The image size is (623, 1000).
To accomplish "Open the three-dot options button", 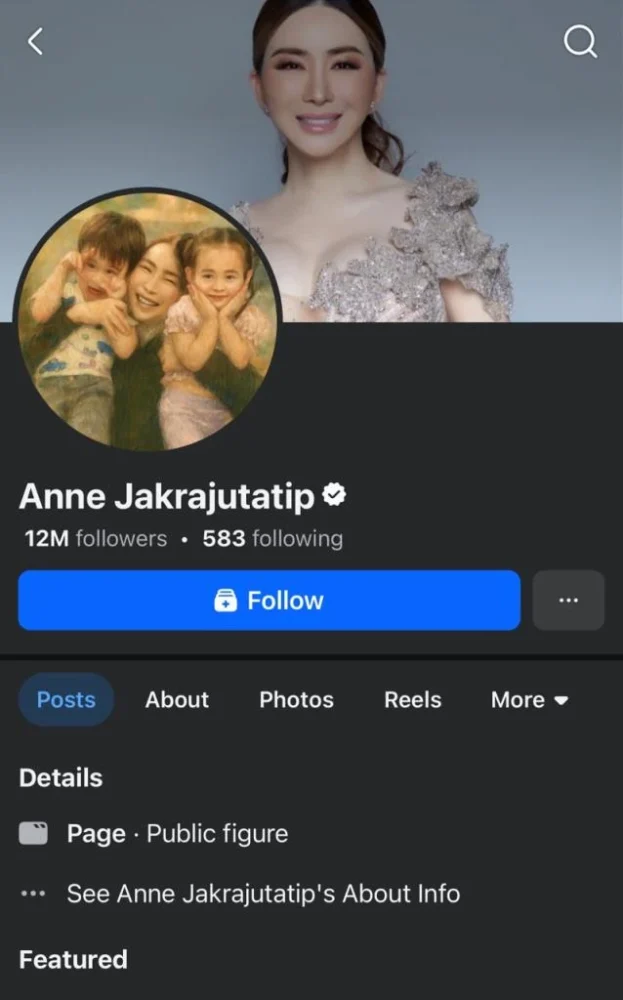I will (x=568, y=600).
